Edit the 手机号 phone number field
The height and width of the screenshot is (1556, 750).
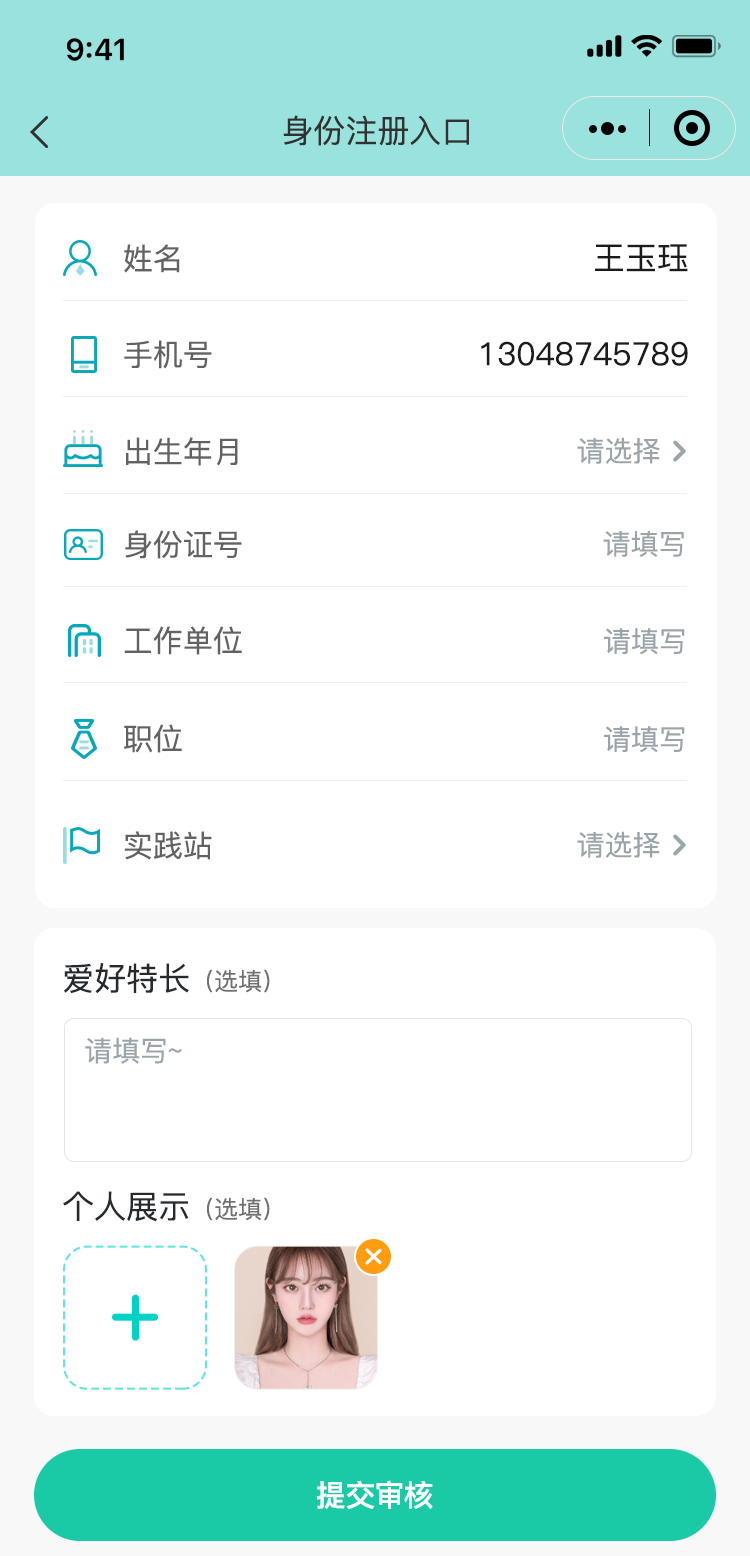375,354
